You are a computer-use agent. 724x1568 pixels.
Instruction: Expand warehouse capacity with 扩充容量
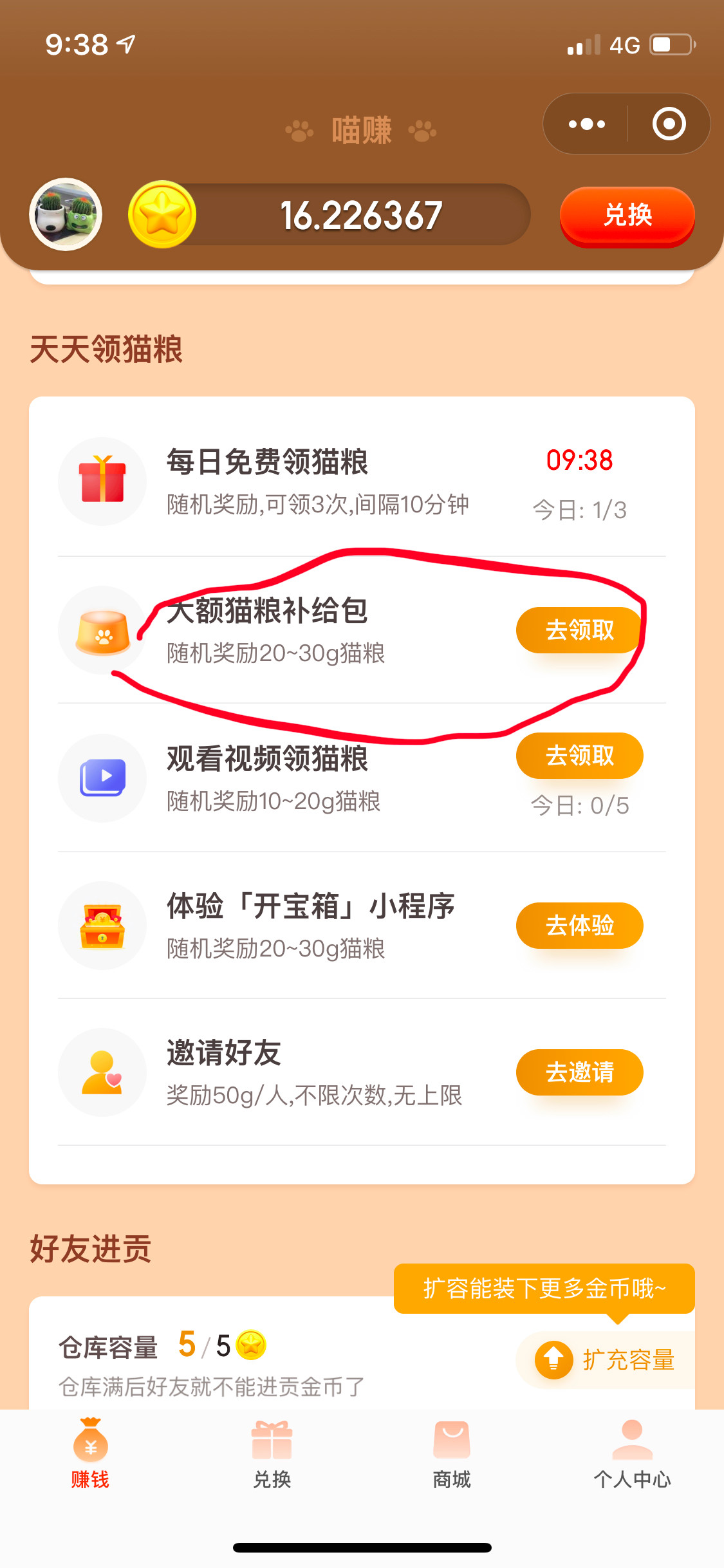click(606, 1359)
